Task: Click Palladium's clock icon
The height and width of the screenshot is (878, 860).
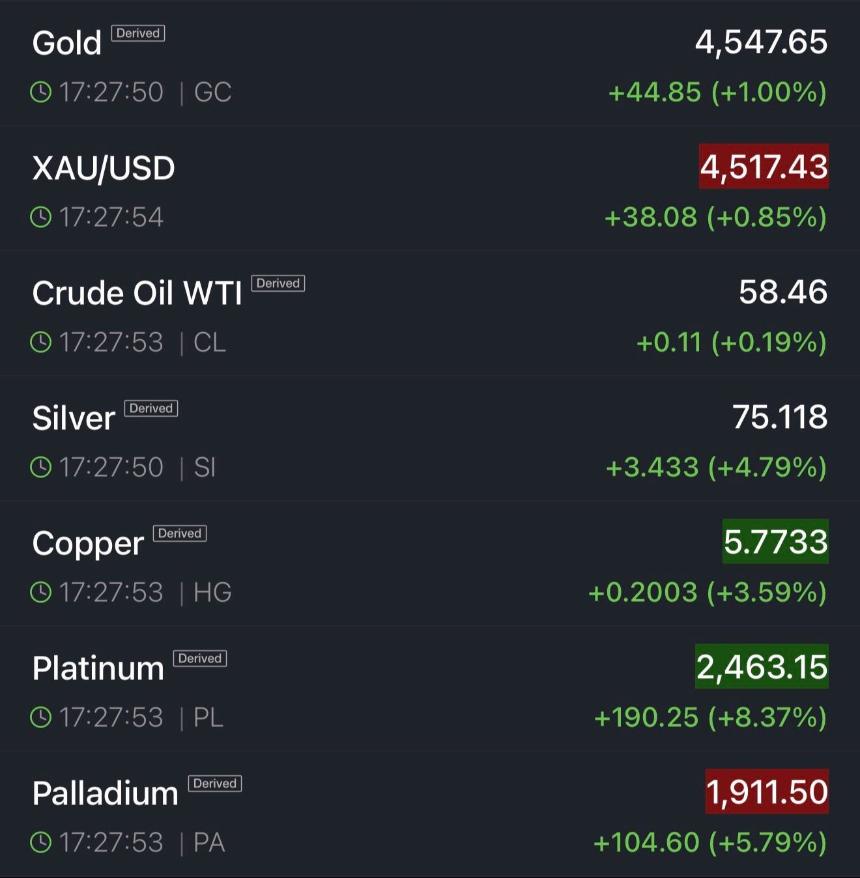Action: click(40, 840)
